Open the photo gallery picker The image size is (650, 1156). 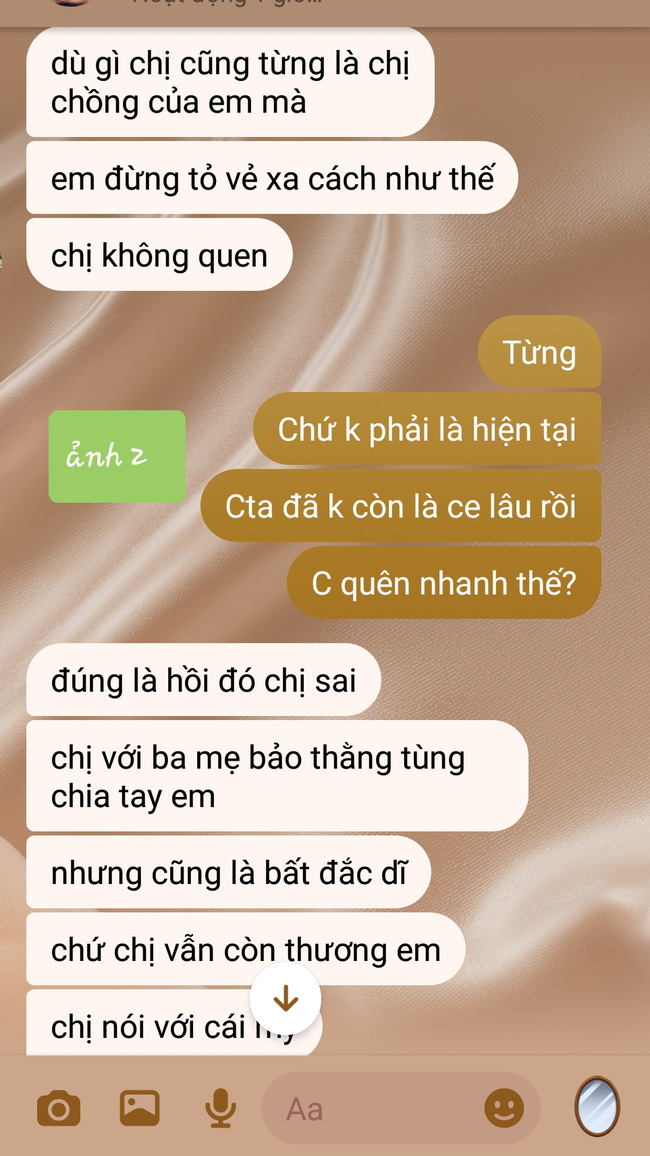coord(140,1108)
